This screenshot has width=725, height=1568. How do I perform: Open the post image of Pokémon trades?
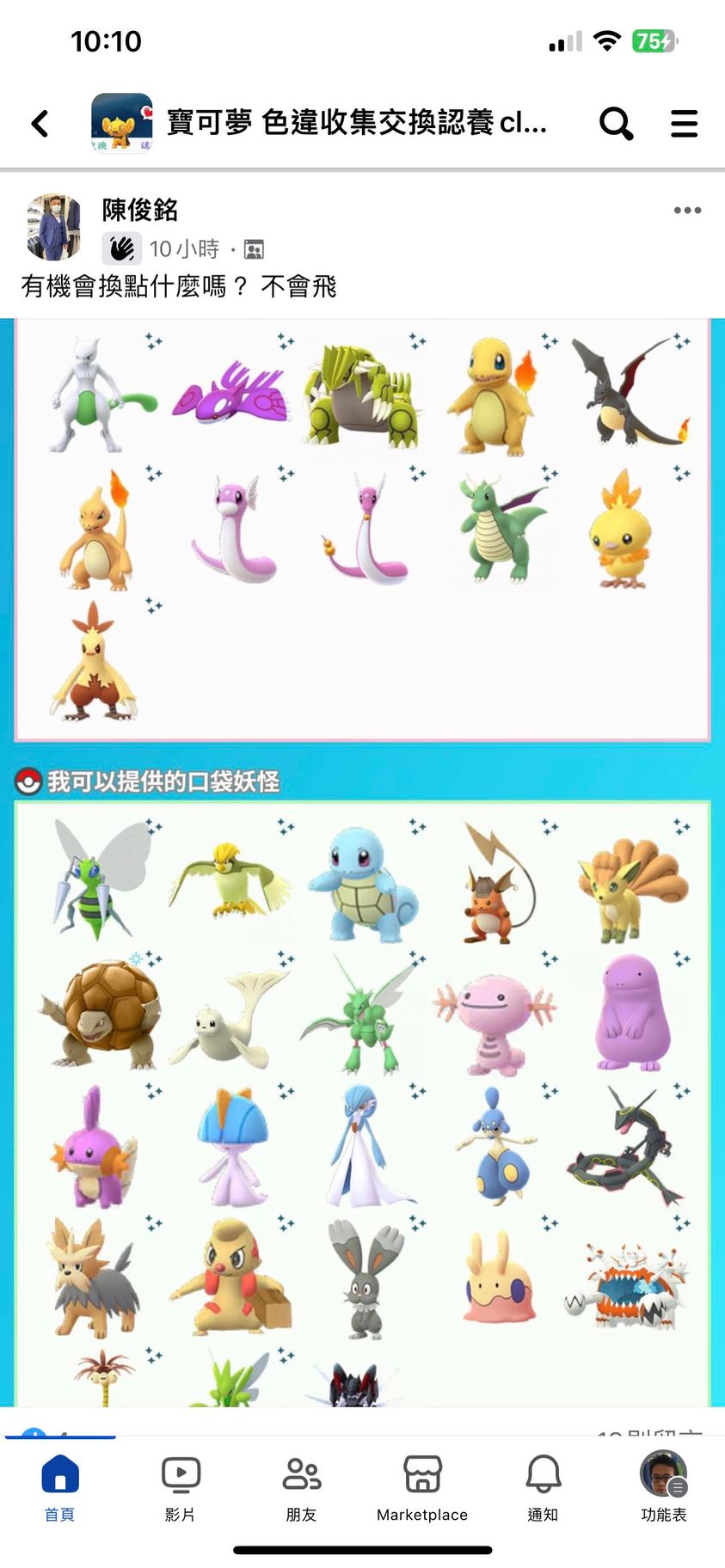click(362, 860)
